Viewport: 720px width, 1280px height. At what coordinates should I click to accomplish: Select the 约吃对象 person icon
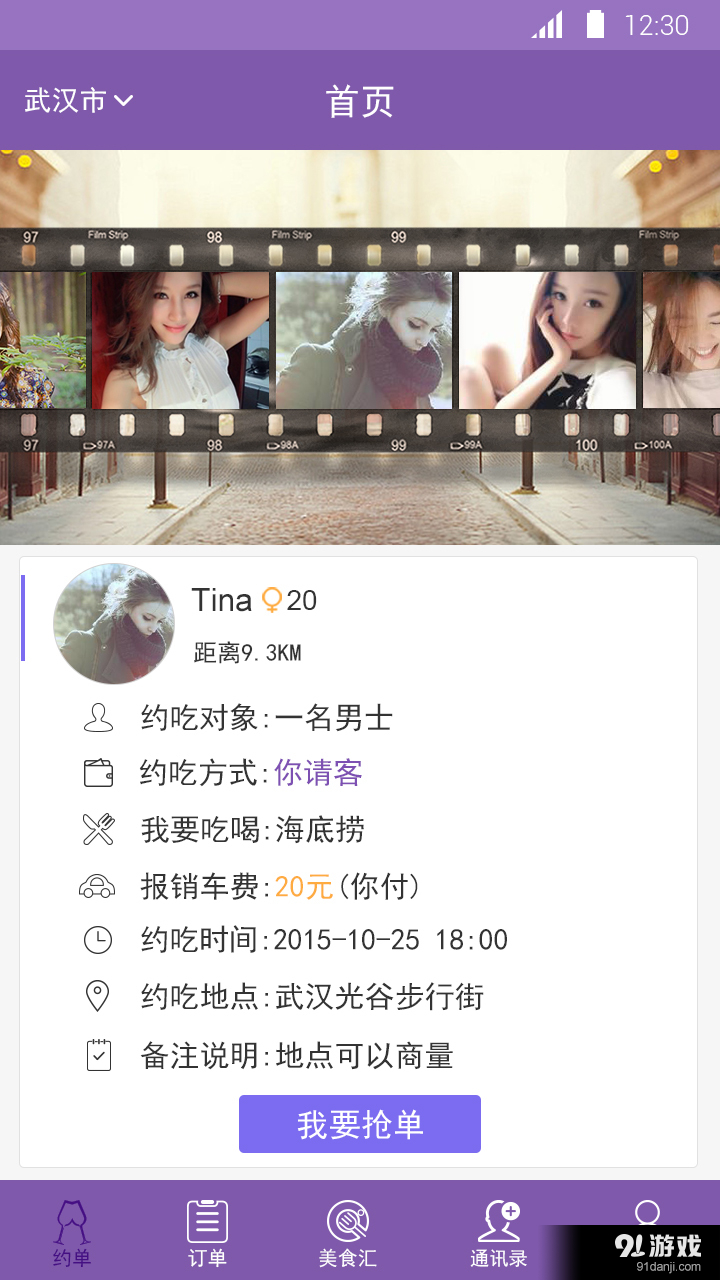[98, 717]
